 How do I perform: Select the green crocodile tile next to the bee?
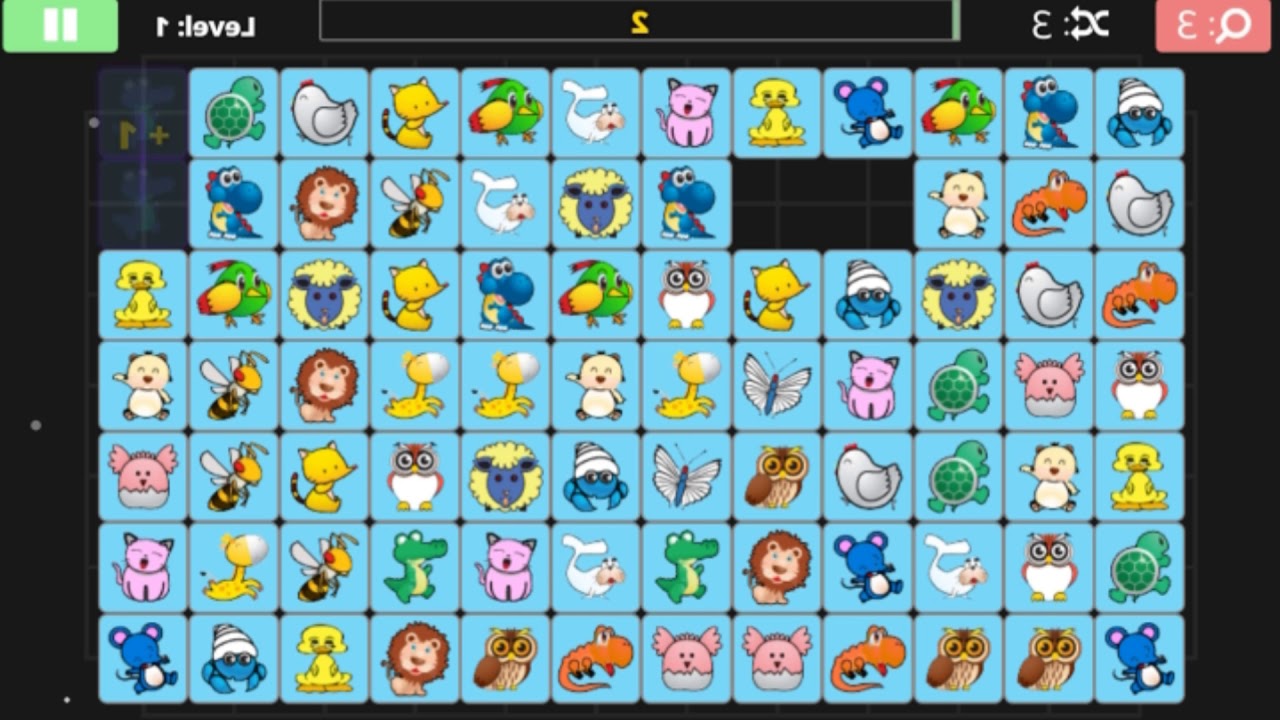(414, 567)
